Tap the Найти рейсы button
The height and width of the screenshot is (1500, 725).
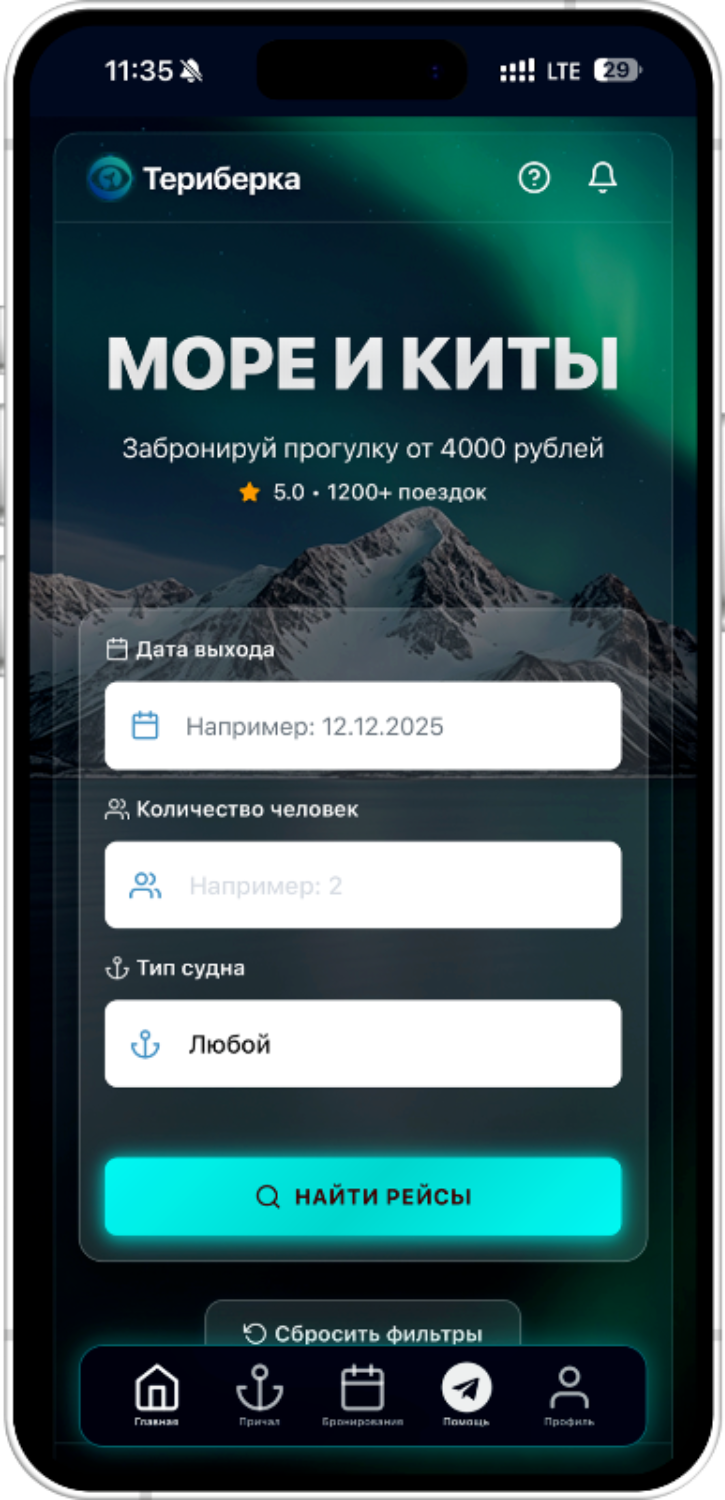[x=362, y=1197]
